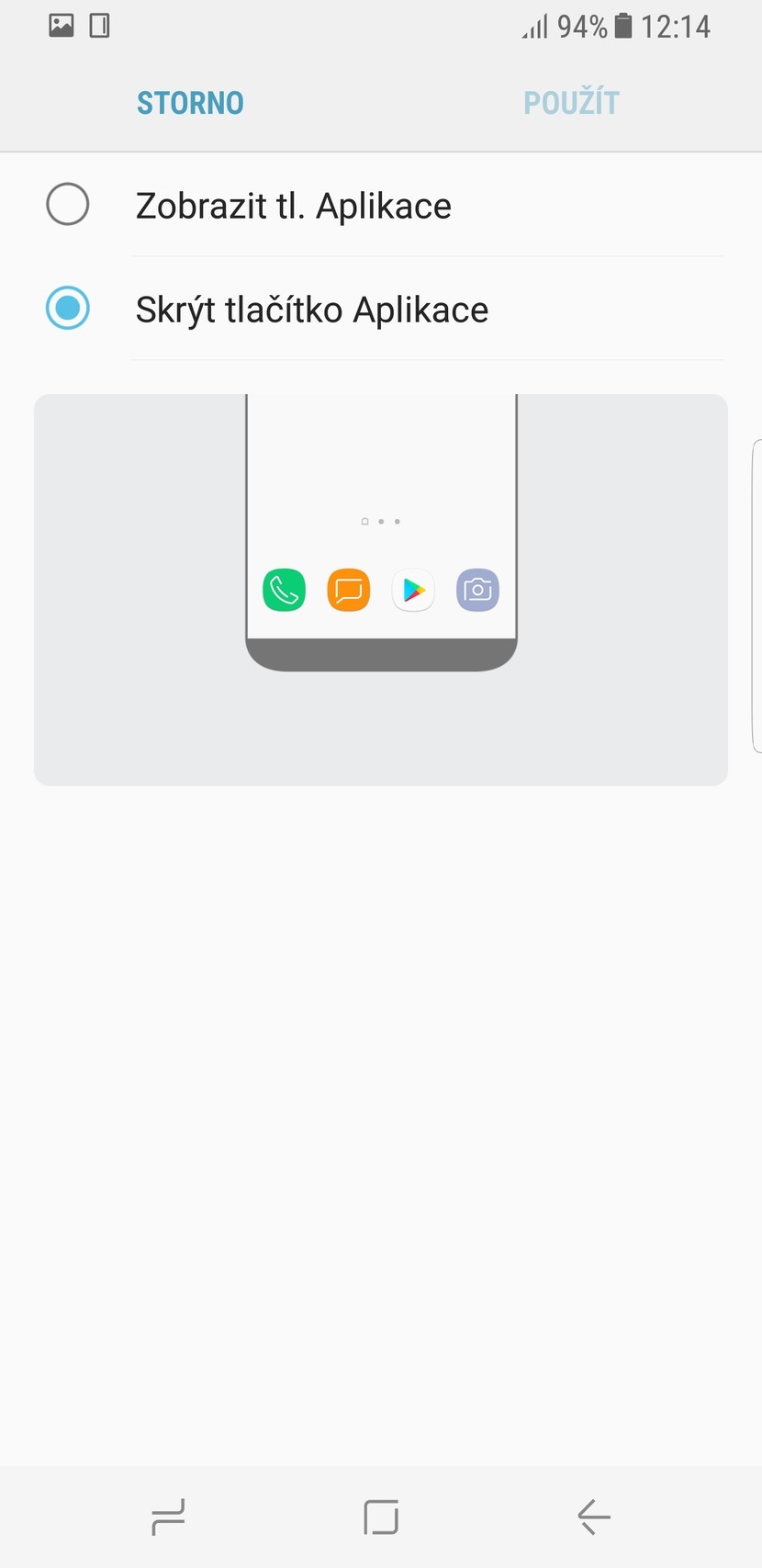
Task: Open the Google Play icon in the preview
Action: 412,591
